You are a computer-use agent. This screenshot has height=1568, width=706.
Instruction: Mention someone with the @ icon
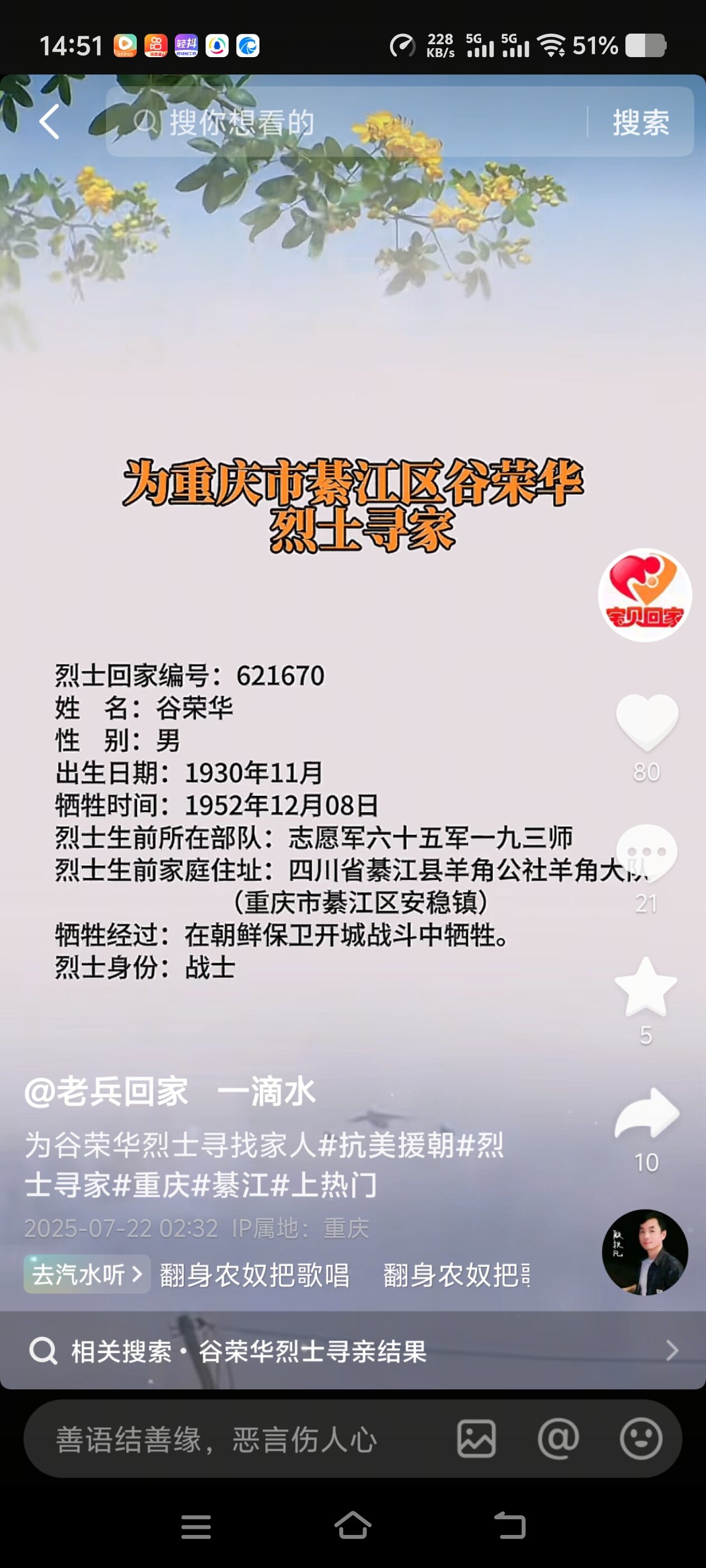558,1439
